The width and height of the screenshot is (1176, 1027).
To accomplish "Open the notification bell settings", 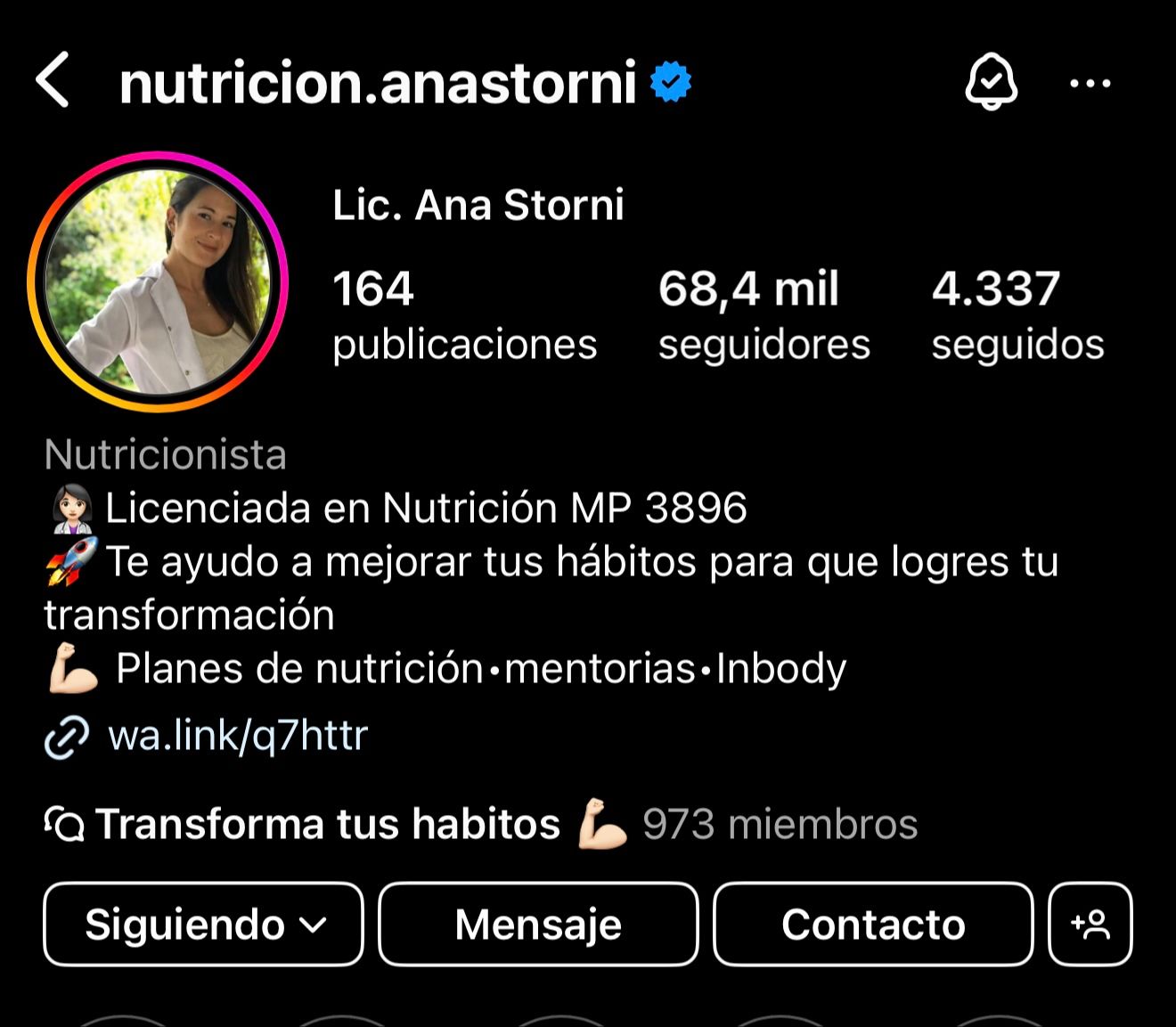I will [x=991, y=82].
